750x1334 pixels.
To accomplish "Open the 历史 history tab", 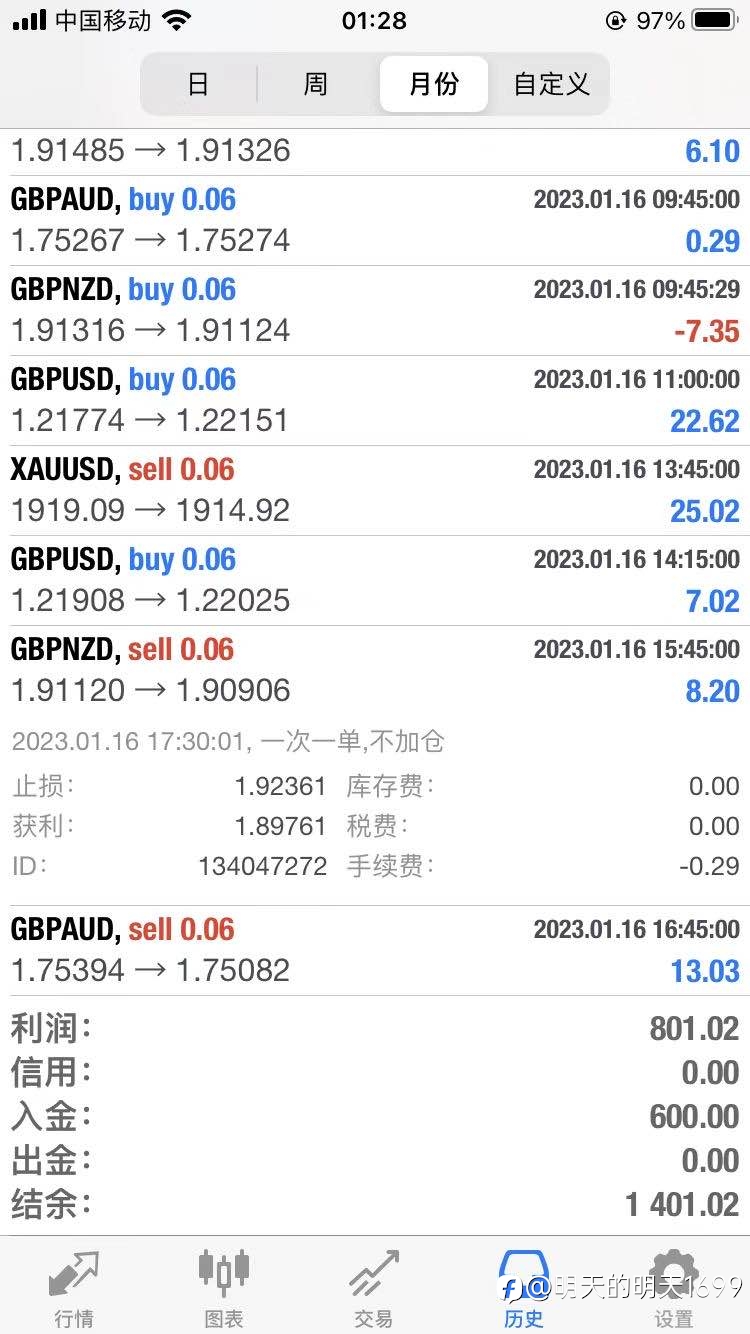I will [524, 1288].
